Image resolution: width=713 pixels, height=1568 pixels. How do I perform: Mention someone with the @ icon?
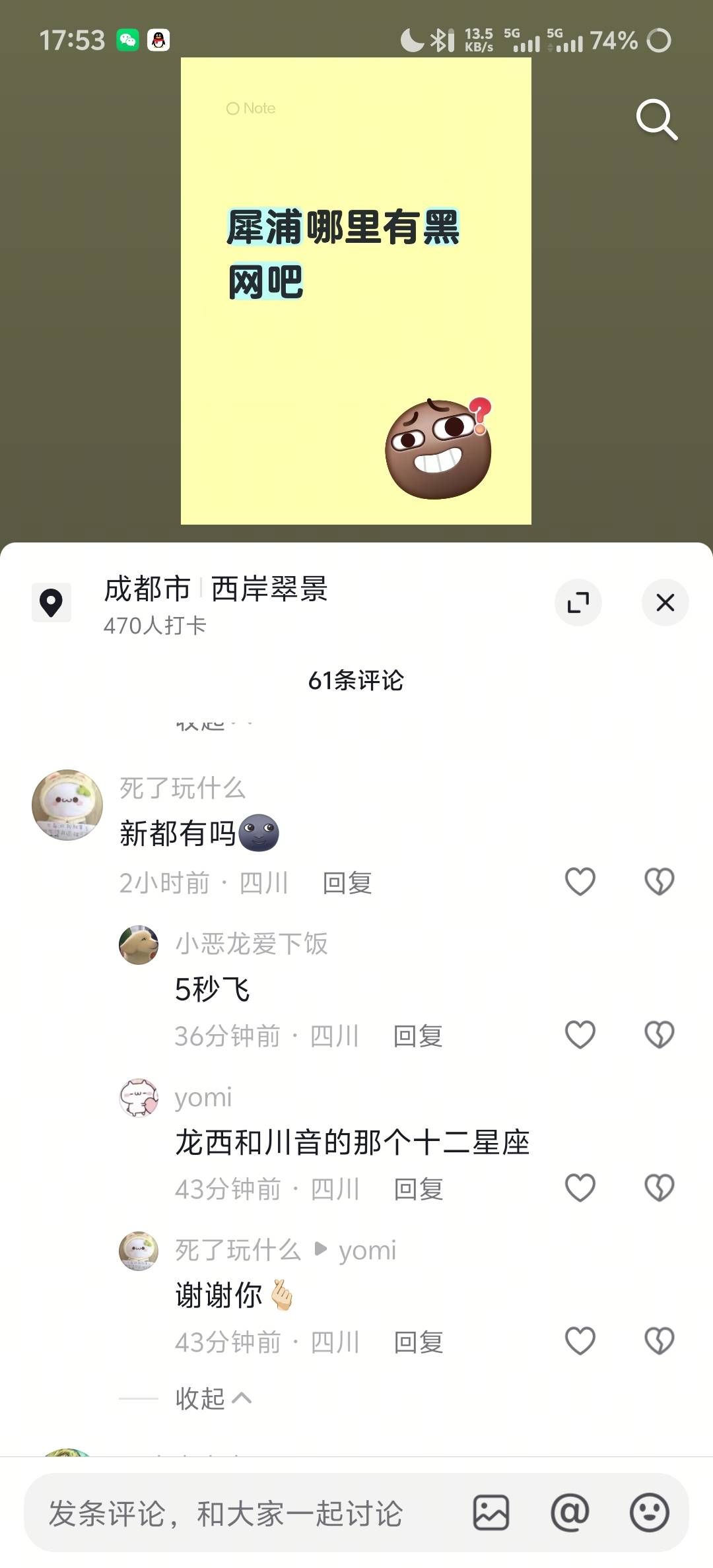(570, 1513)
